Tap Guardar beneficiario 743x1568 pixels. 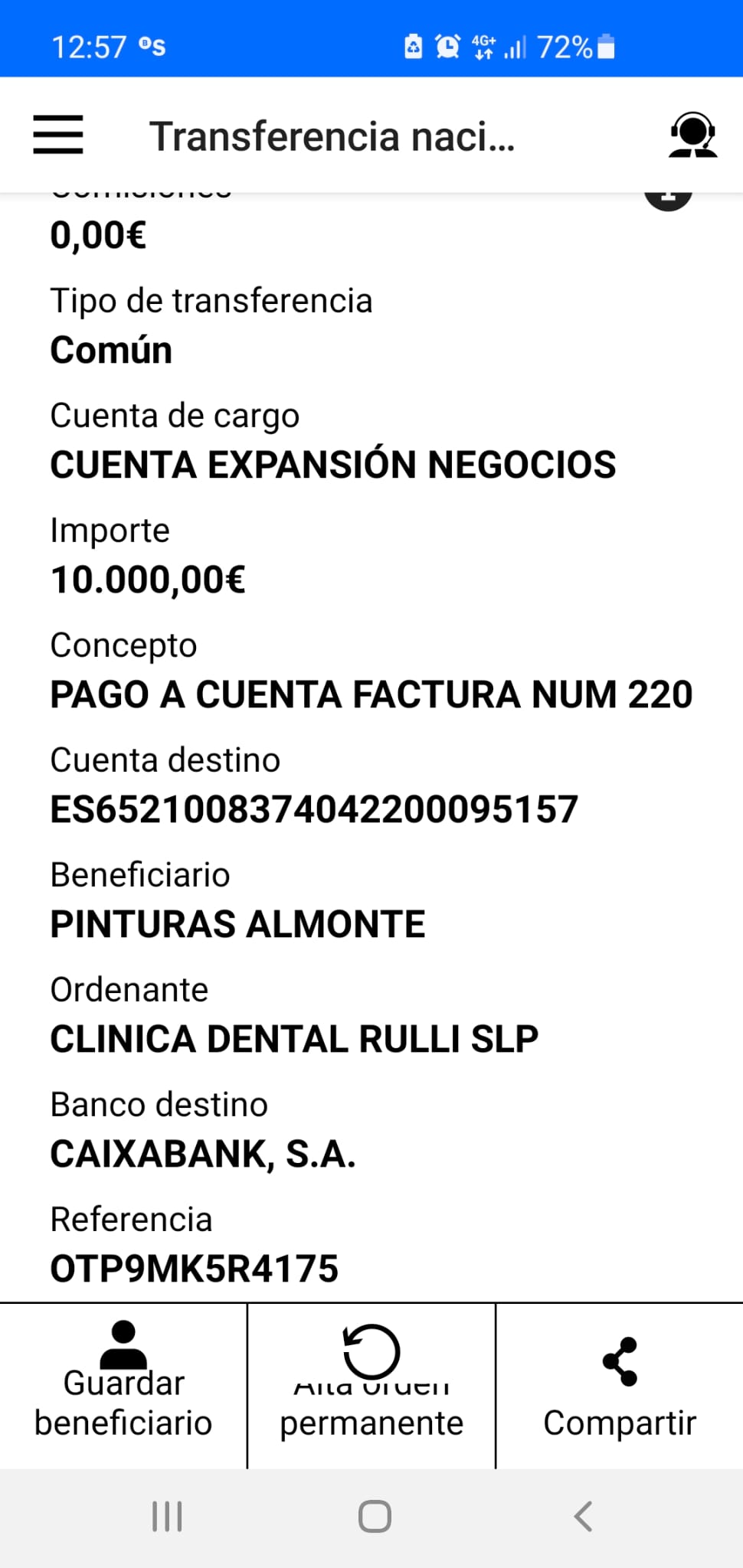(x=123, y=1386)
